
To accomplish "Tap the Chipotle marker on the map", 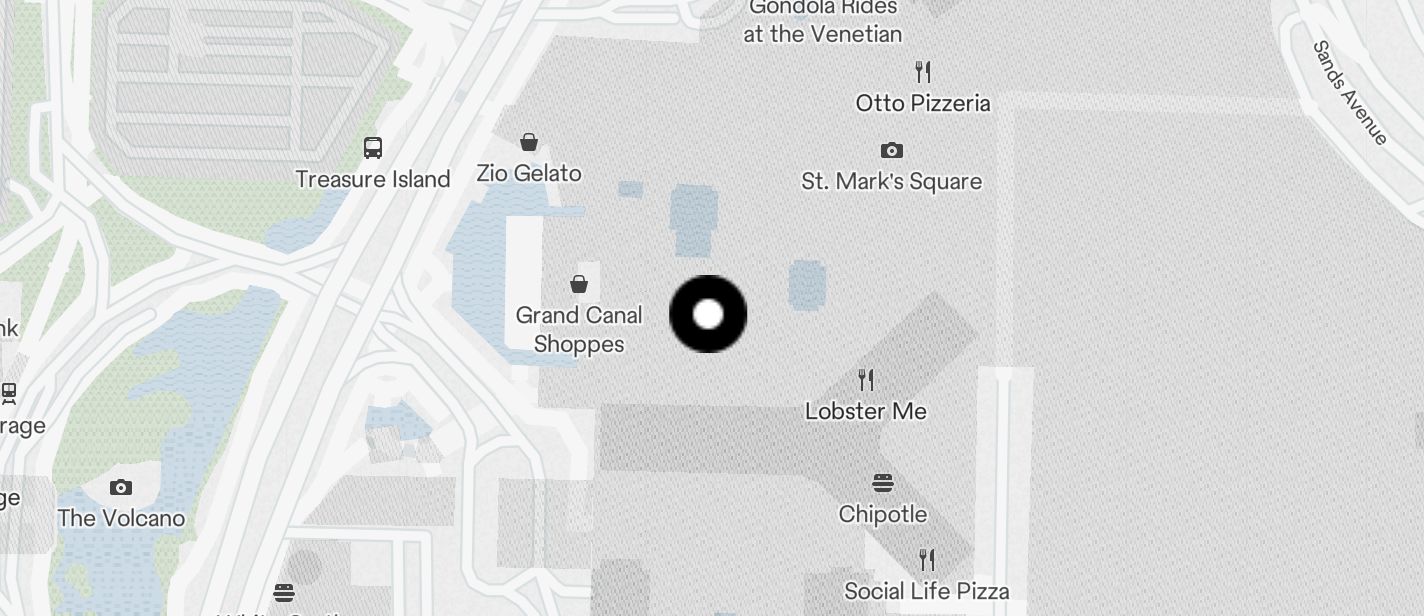I will coord(883,484).
